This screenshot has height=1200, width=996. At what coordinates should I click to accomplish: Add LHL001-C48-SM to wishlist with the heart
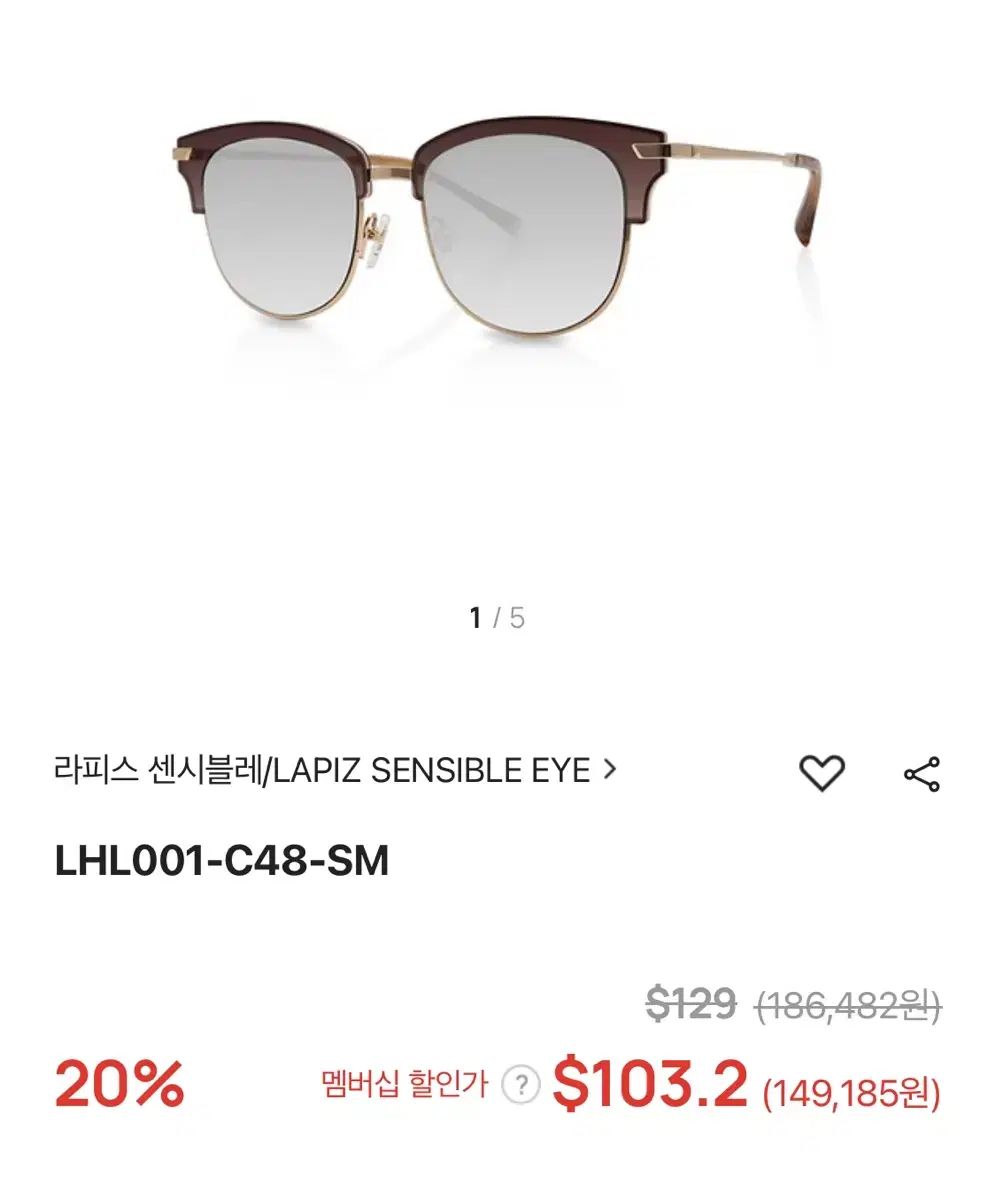click(x=822, y=774)
